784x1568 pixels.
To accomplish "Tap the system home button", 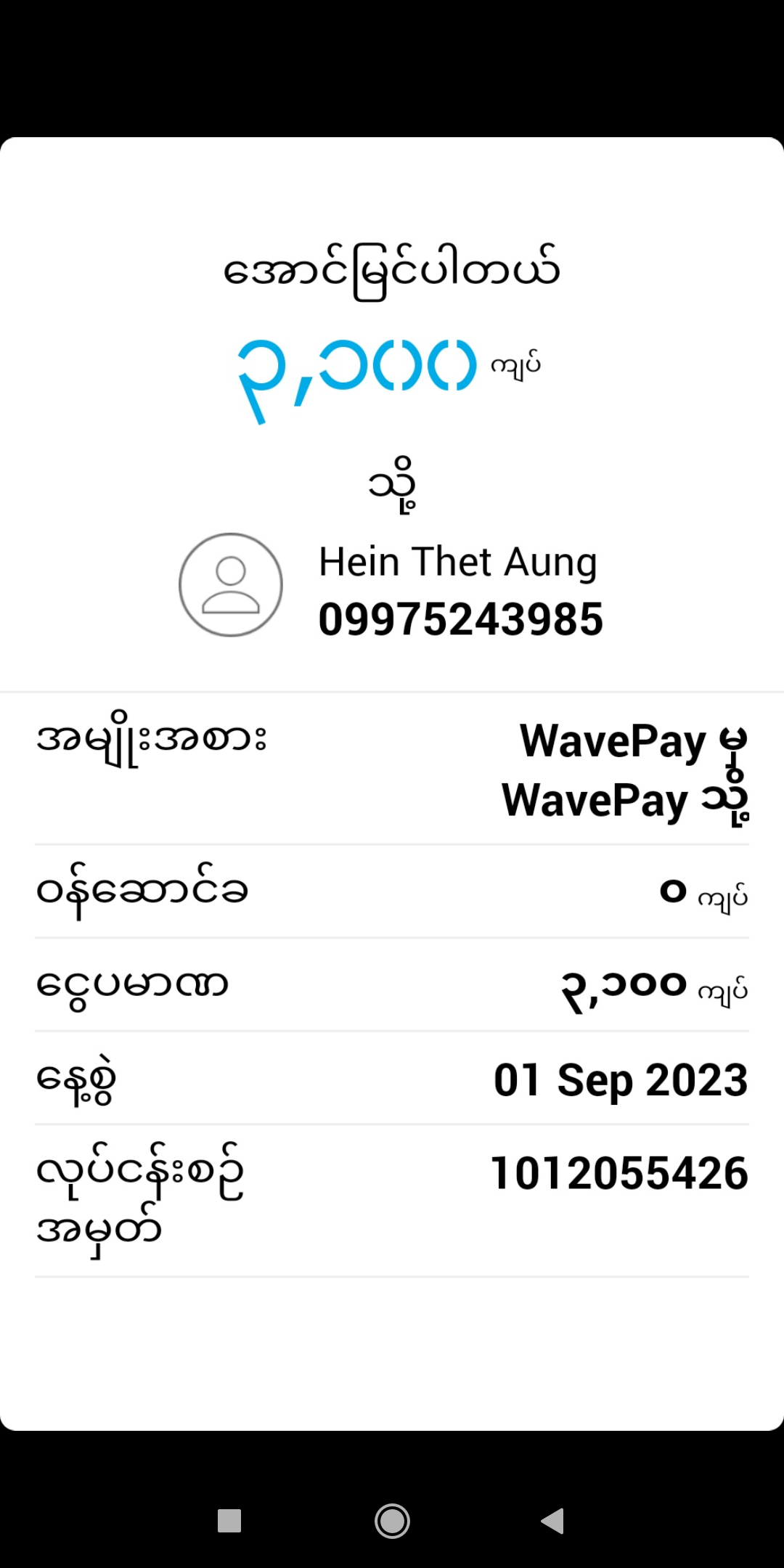I will pyautogui.click(x=392, y=1520).
